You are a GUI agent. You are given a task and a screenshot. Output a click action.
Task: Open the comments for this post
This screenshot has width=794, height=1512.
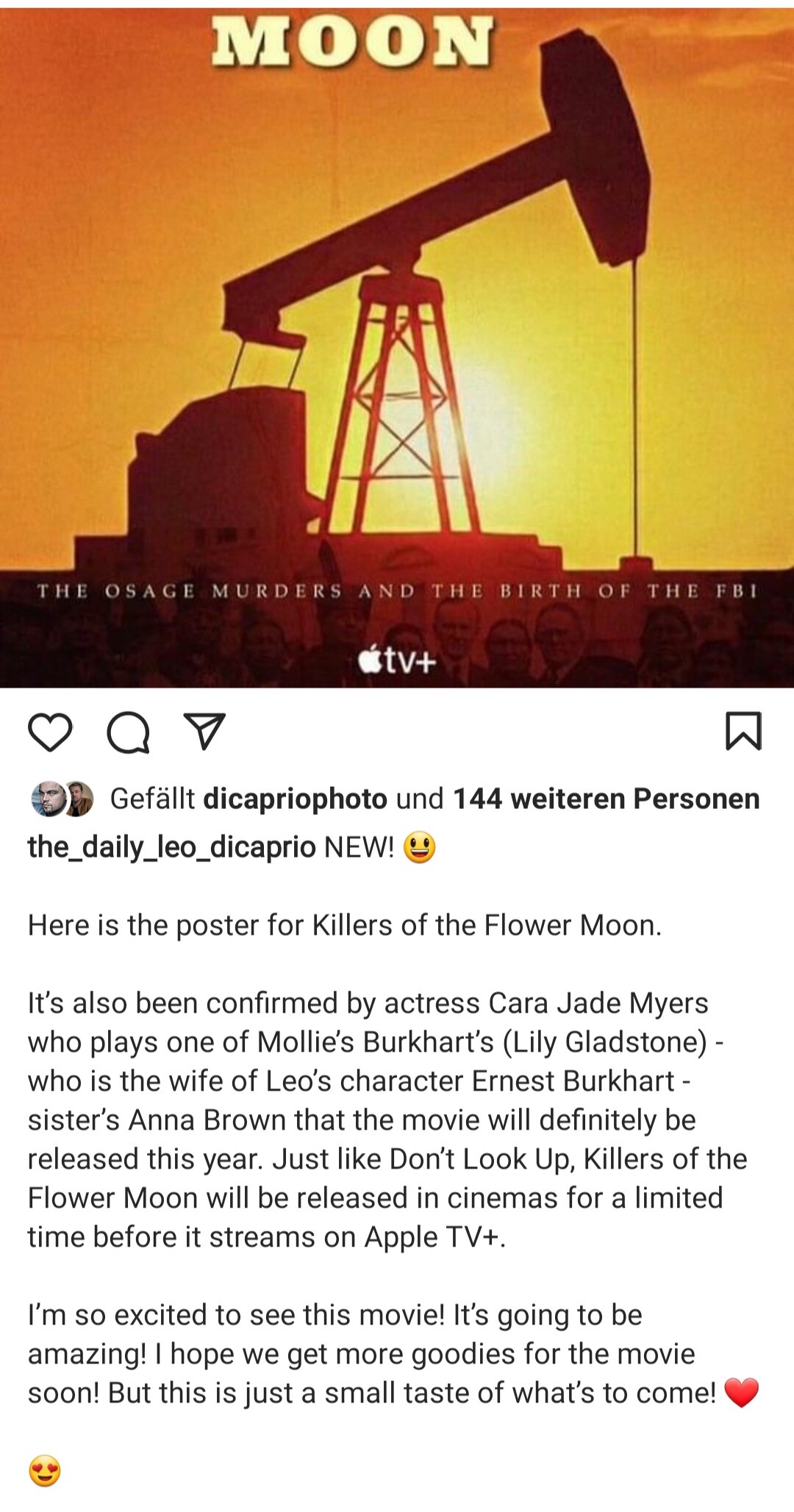tap(129, 732)
